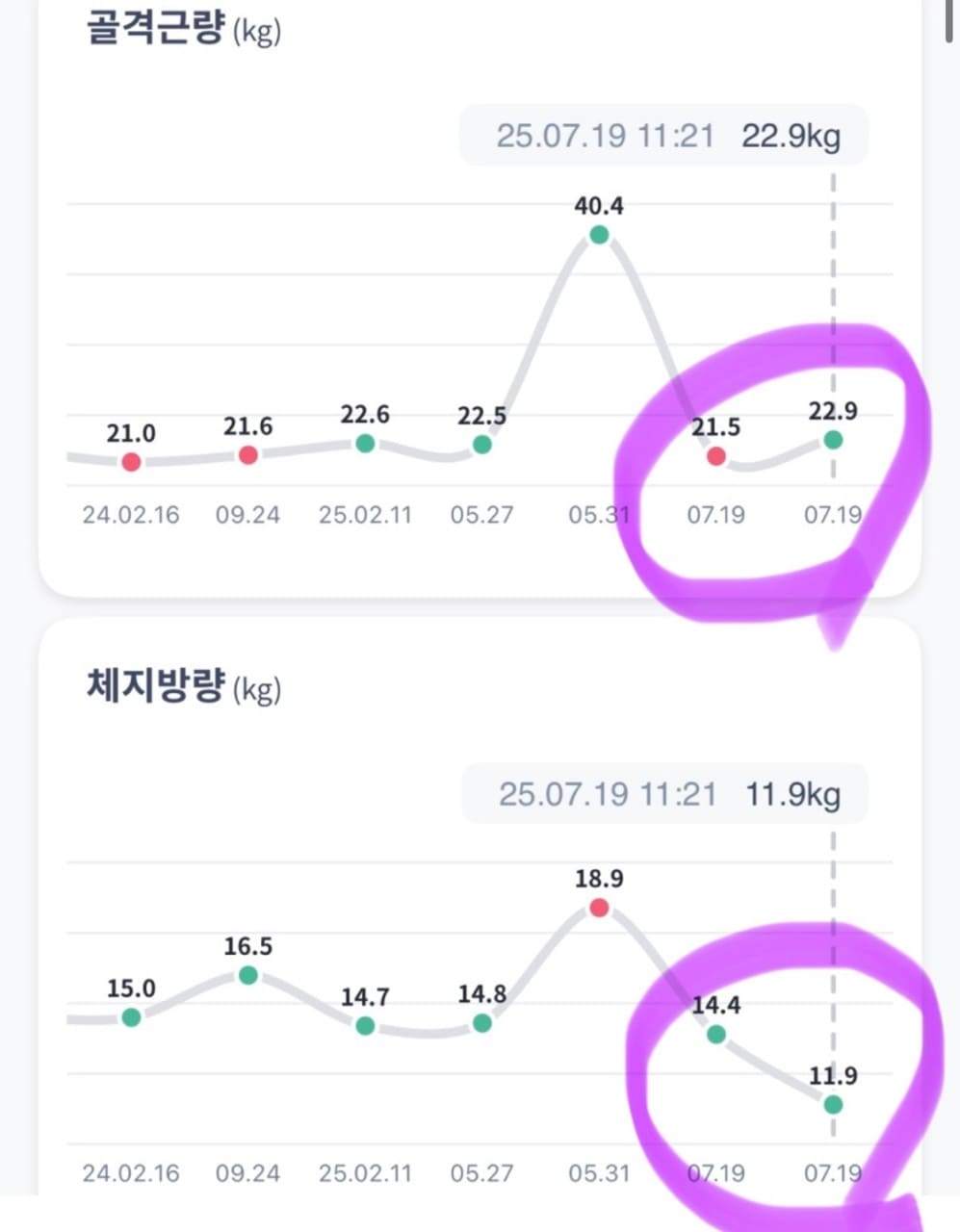Tap the 40.4 peak point on 골격근량
Screen dimensions: 960x1232
[599, 235]
